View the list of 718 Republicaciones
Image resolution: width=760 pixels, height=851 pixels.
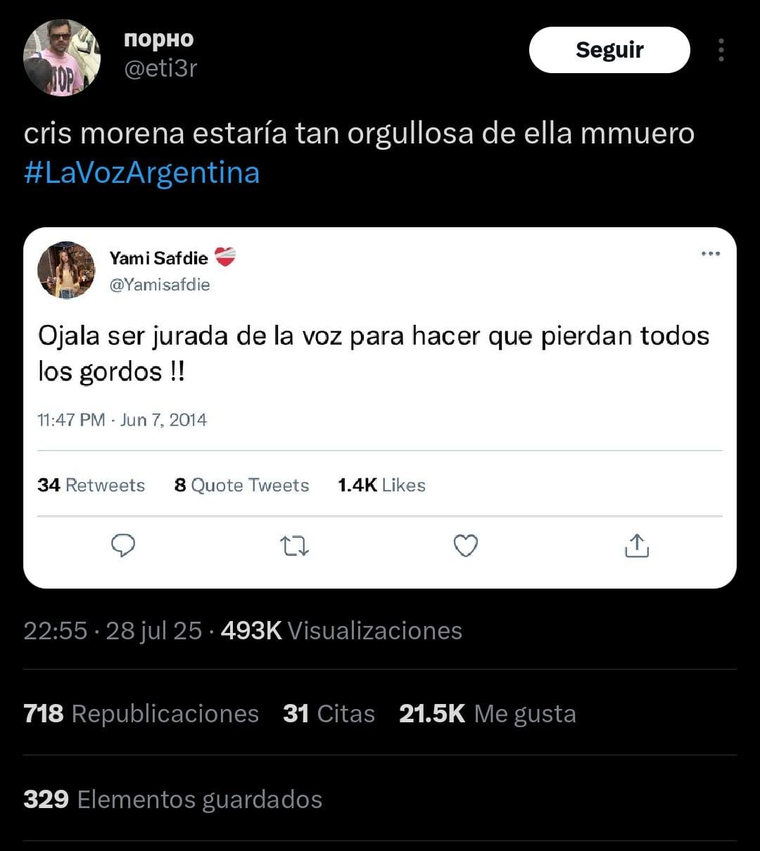(140, 713)
